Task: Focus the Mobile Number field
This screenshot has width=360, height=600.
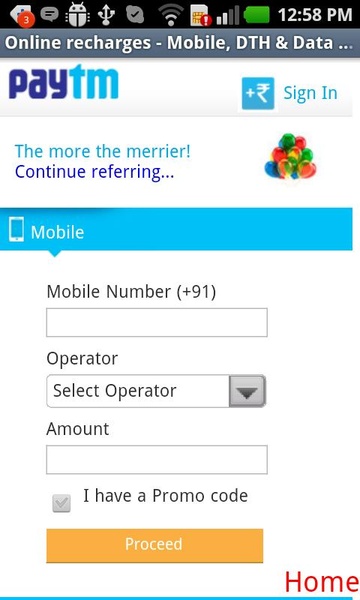Action: tap(157, 323)
